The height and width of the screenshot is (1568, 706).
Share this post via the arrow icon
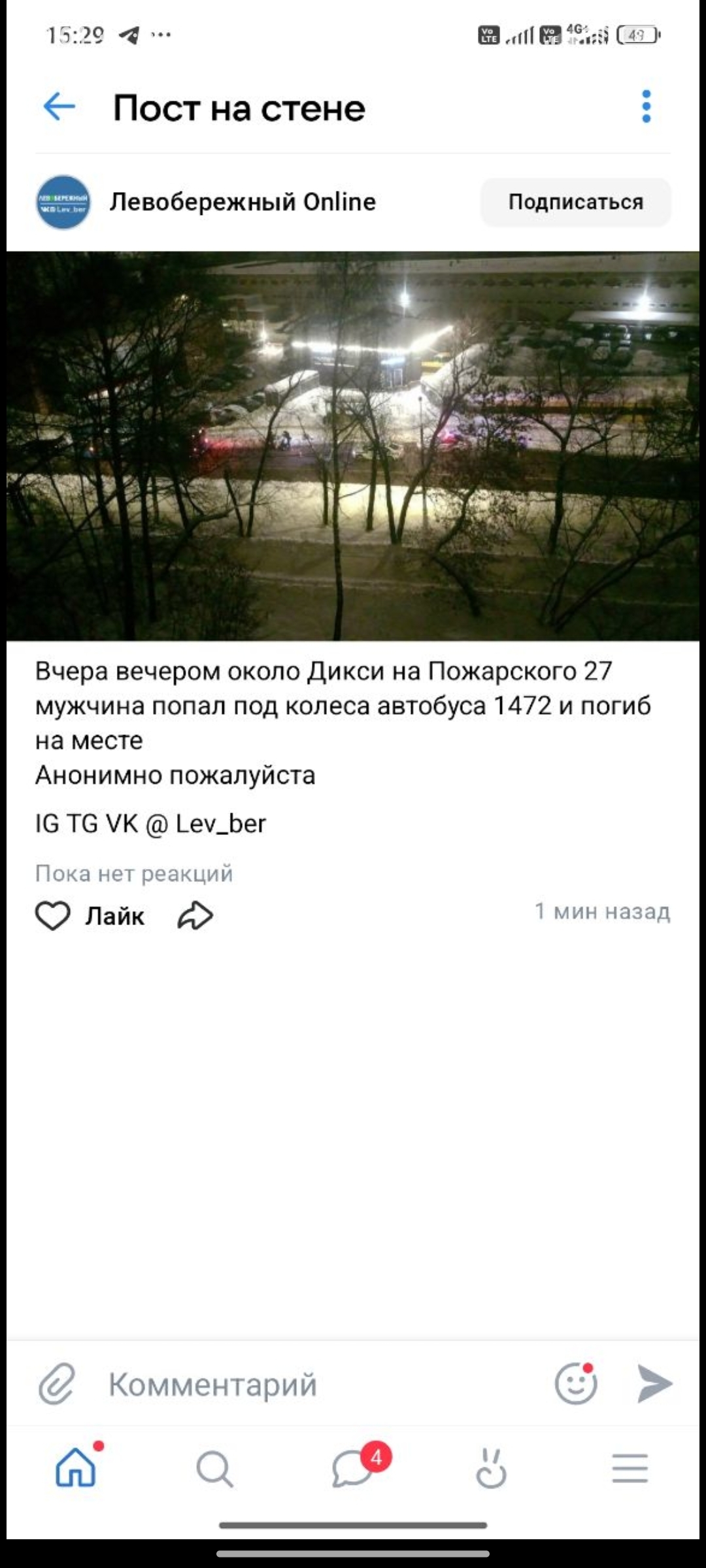click(x=195, y=915)
